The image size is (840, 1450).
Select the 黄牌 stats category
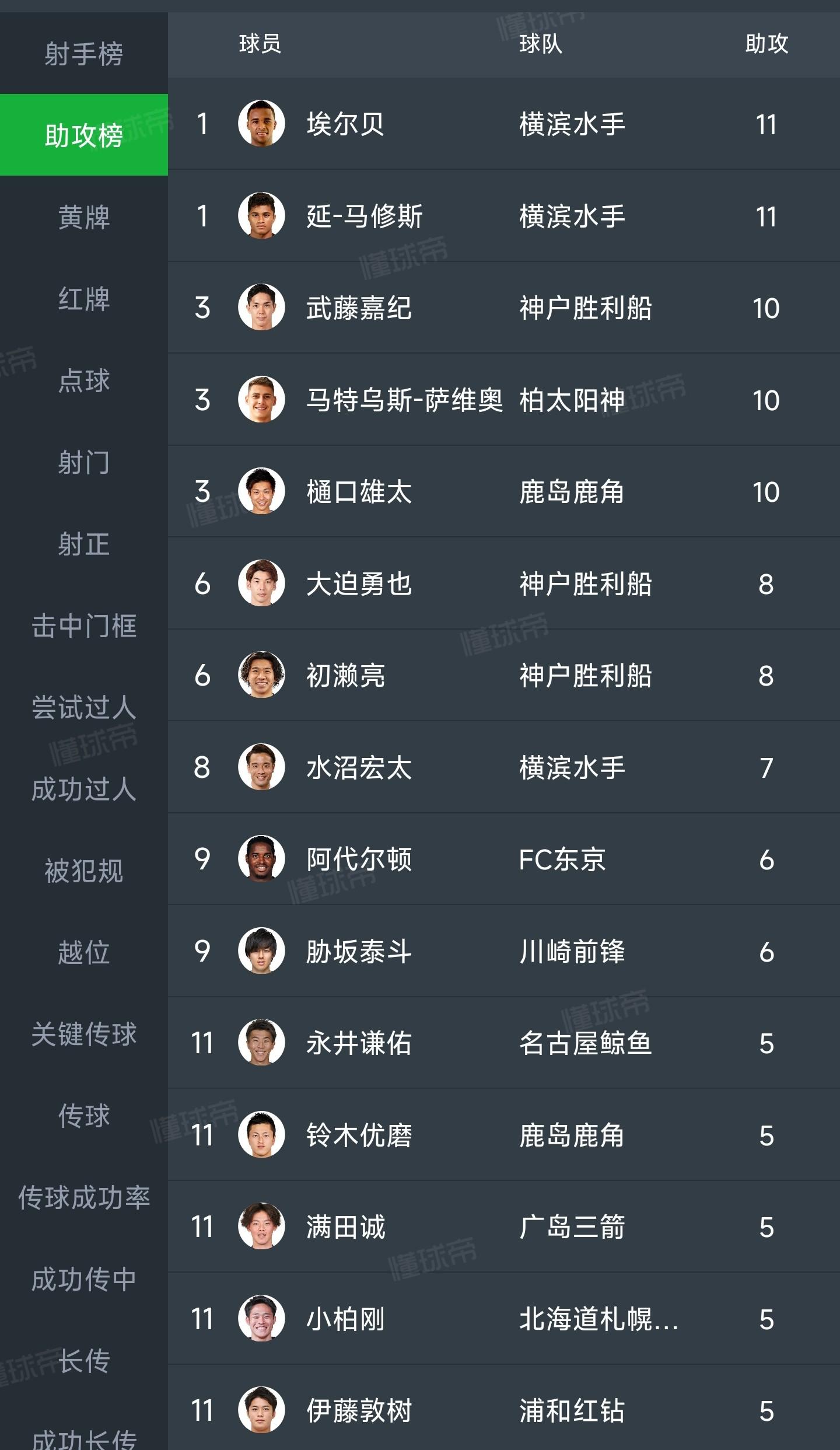coord(83,217)
